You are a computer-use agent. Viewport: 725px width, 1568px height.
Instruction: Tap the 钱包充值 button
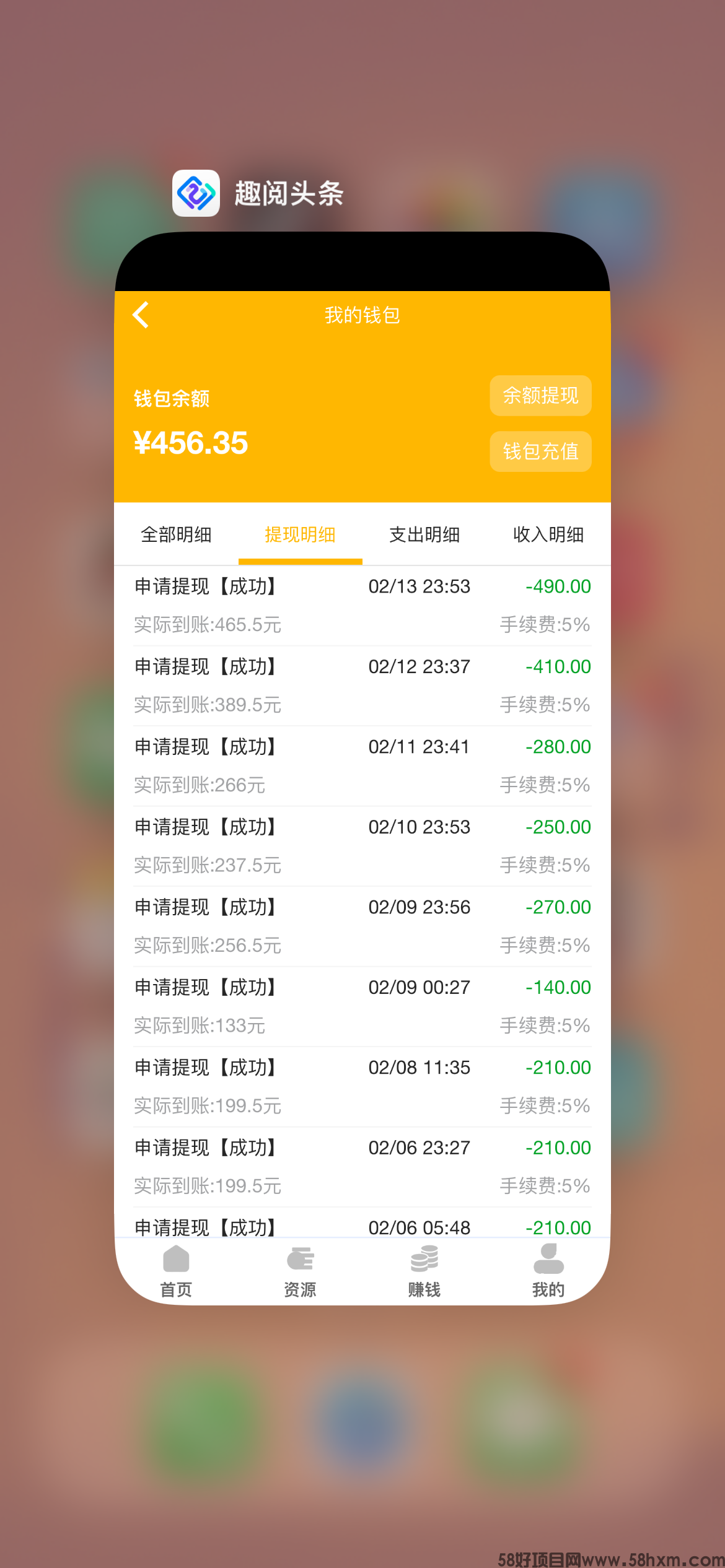point(540,451)
